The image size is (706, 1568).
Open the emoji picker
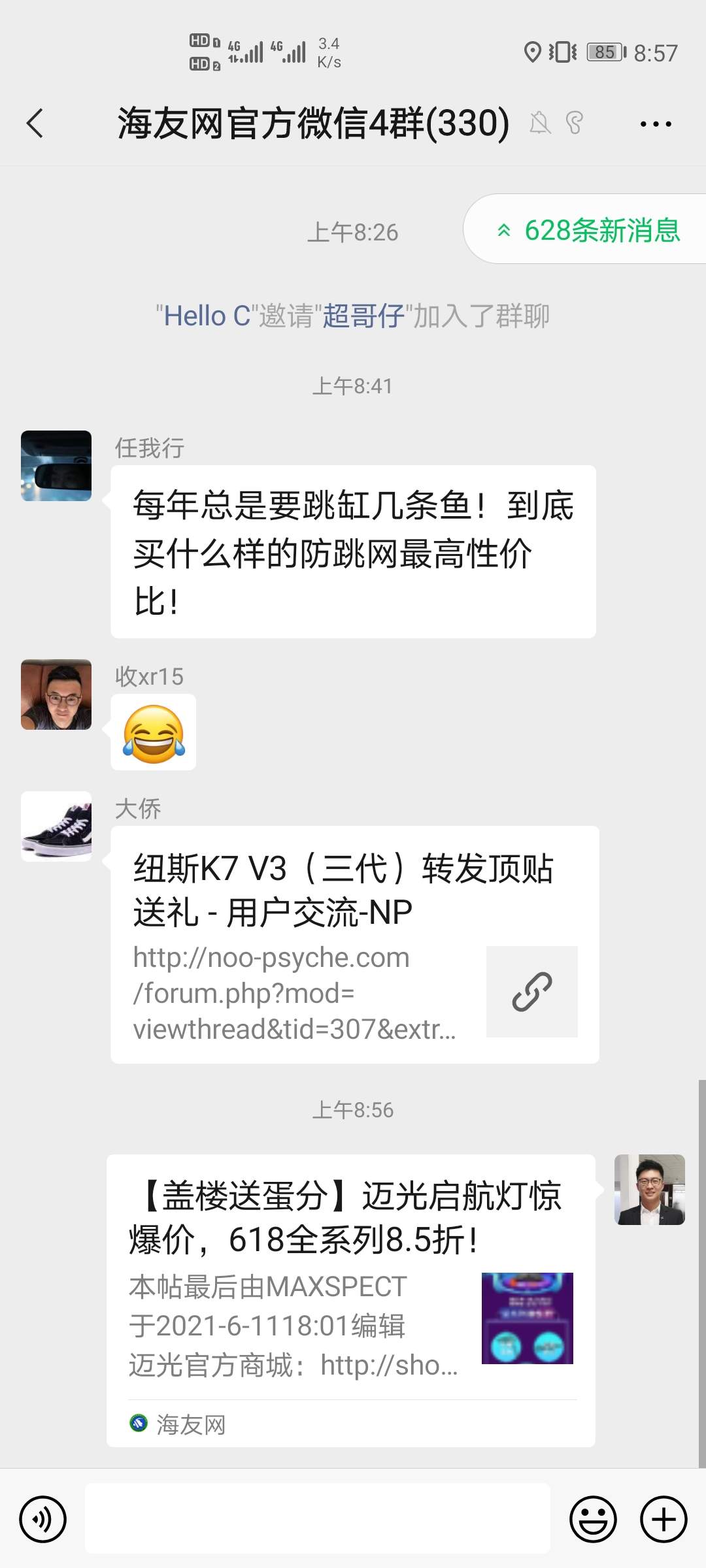tap(593, 1519)
